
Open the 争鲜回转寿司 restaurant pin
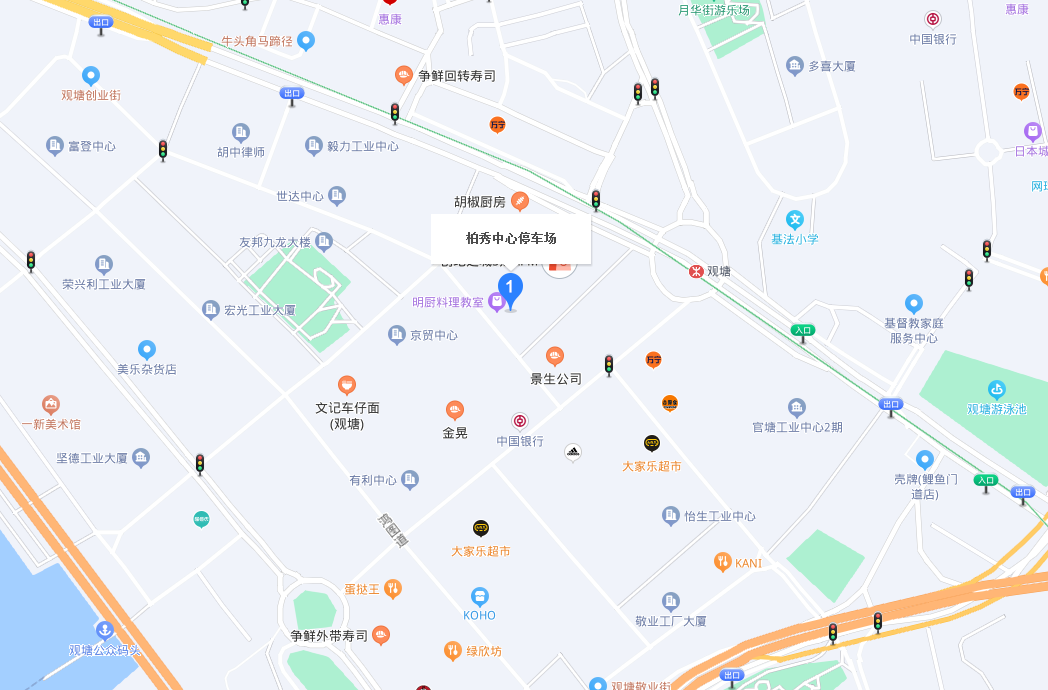[x=404, y=74]
